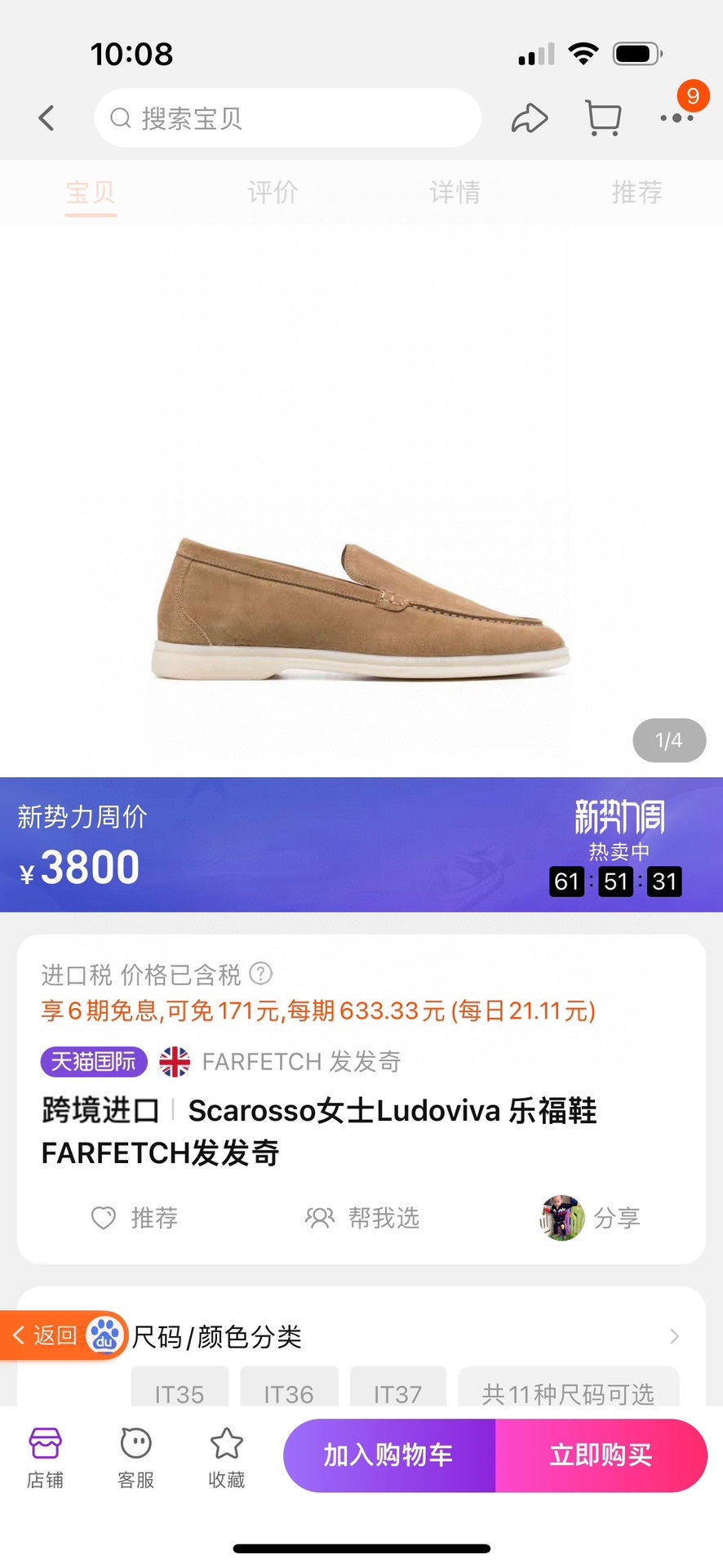
Task: Select the 宝贝 tab
Action: click(x=91, y=193)
